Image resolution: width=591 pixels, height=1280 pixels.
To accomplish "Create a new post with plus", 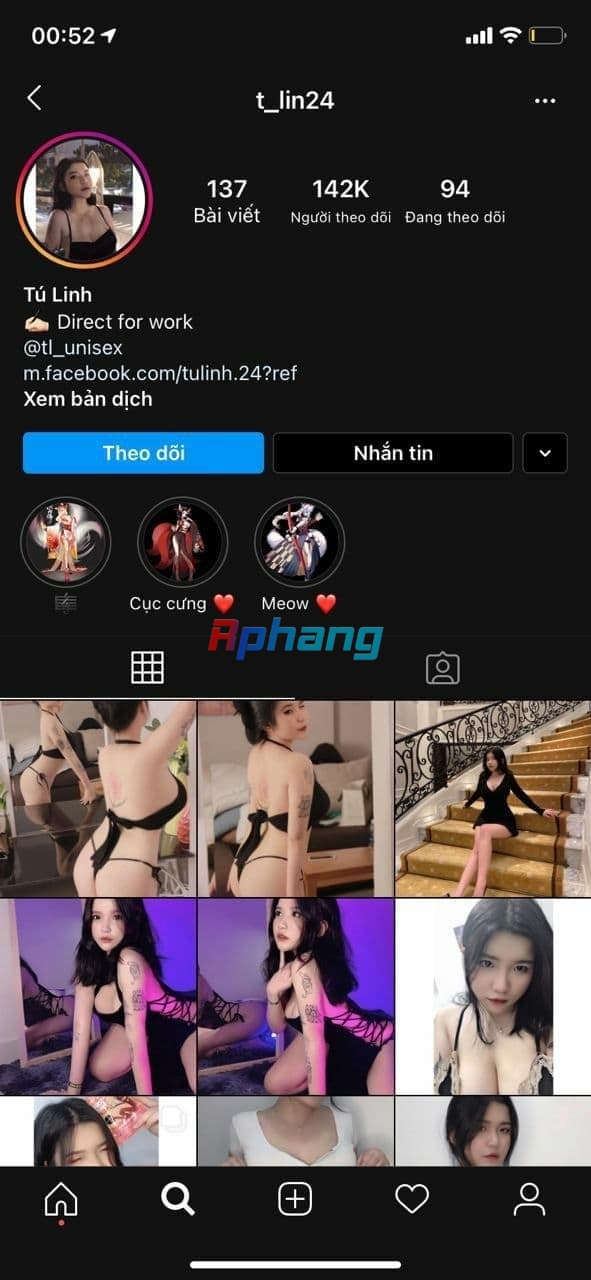I will click(x=295, y=1199).
